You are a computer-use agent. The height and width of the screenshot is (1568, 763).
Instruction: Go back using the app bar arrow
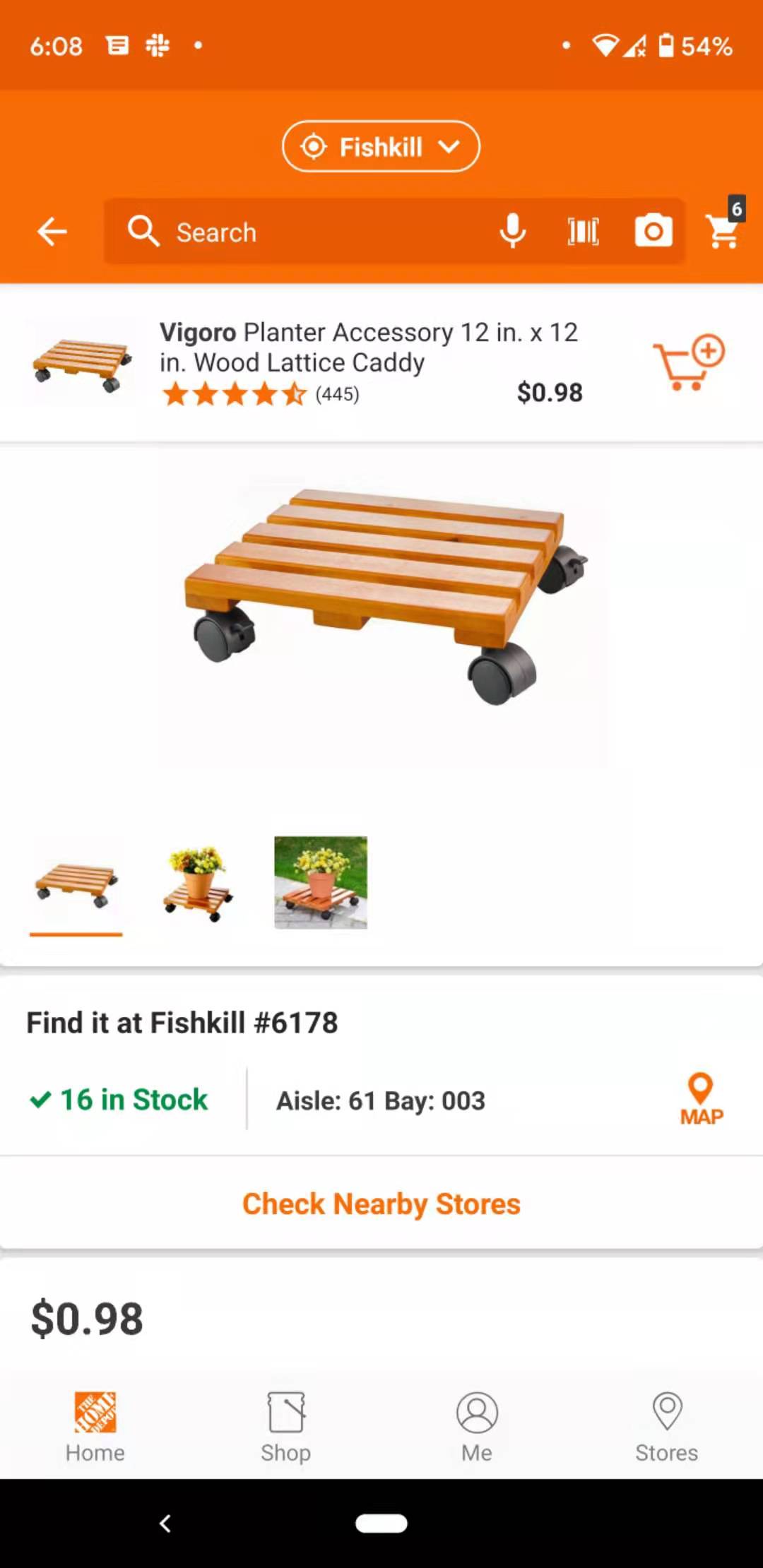click(52, 232)
